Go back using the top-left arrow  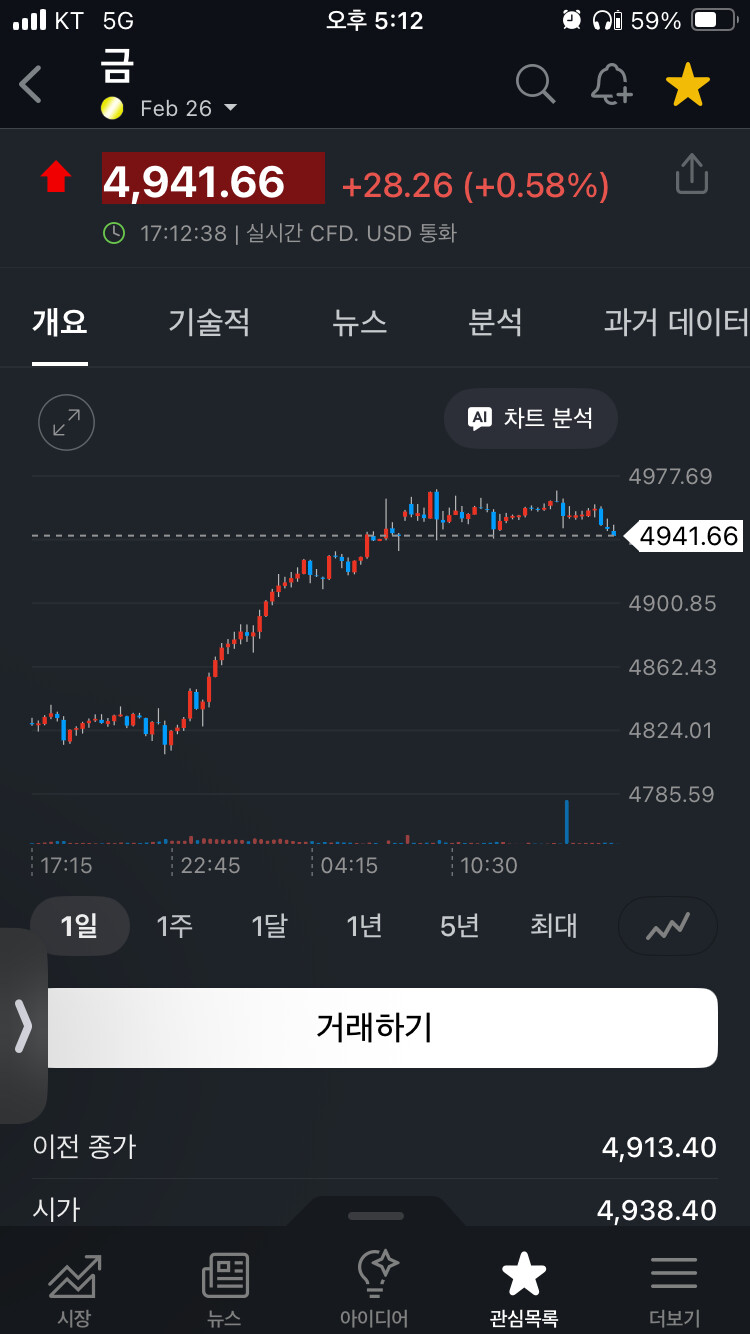pyautogui.click(x=32, y=85)
